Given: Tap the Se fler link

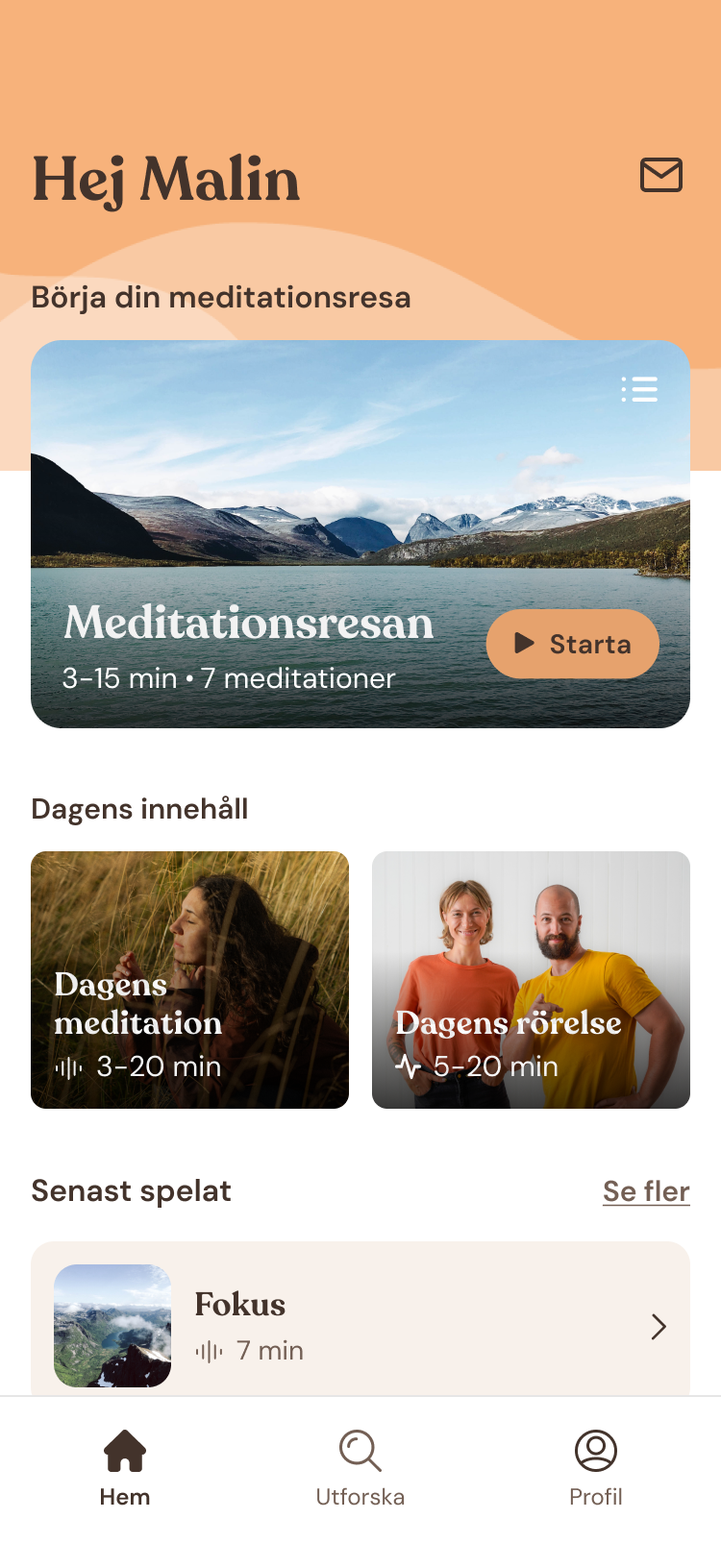Looking at the screenshot, I should click(646, 1191).
